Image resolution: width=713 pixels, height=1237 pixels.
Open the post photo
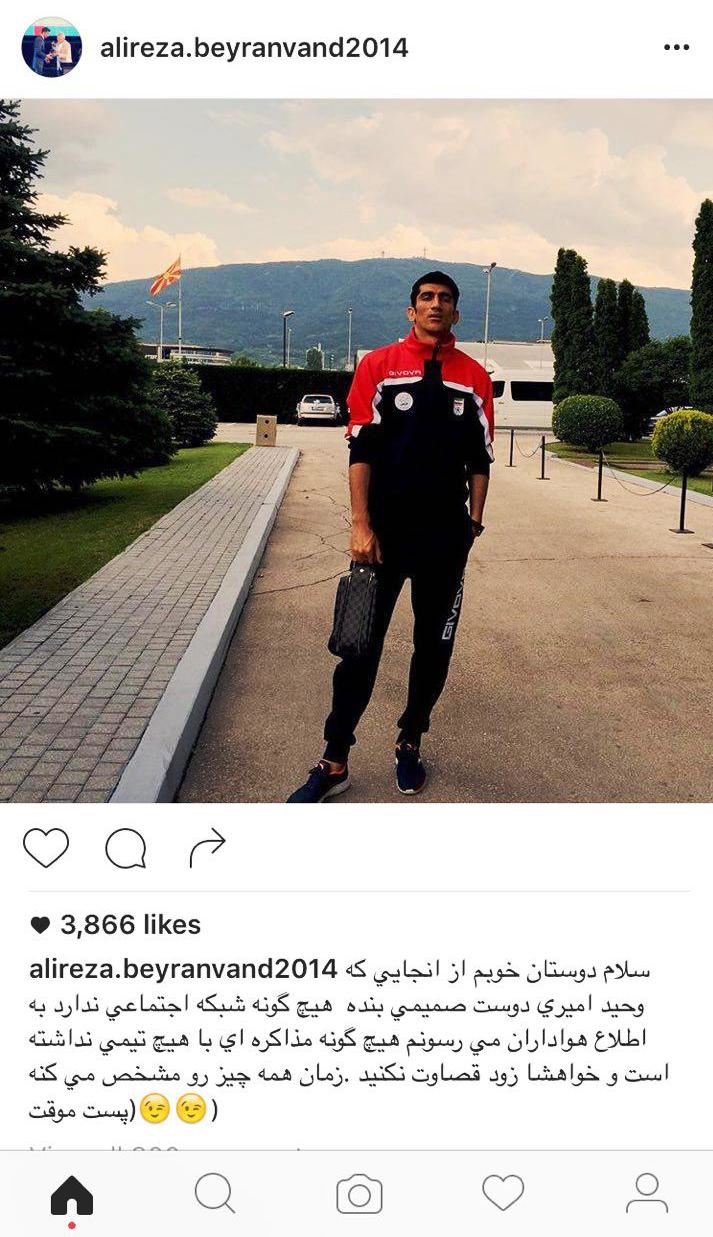tap(356, 450)
